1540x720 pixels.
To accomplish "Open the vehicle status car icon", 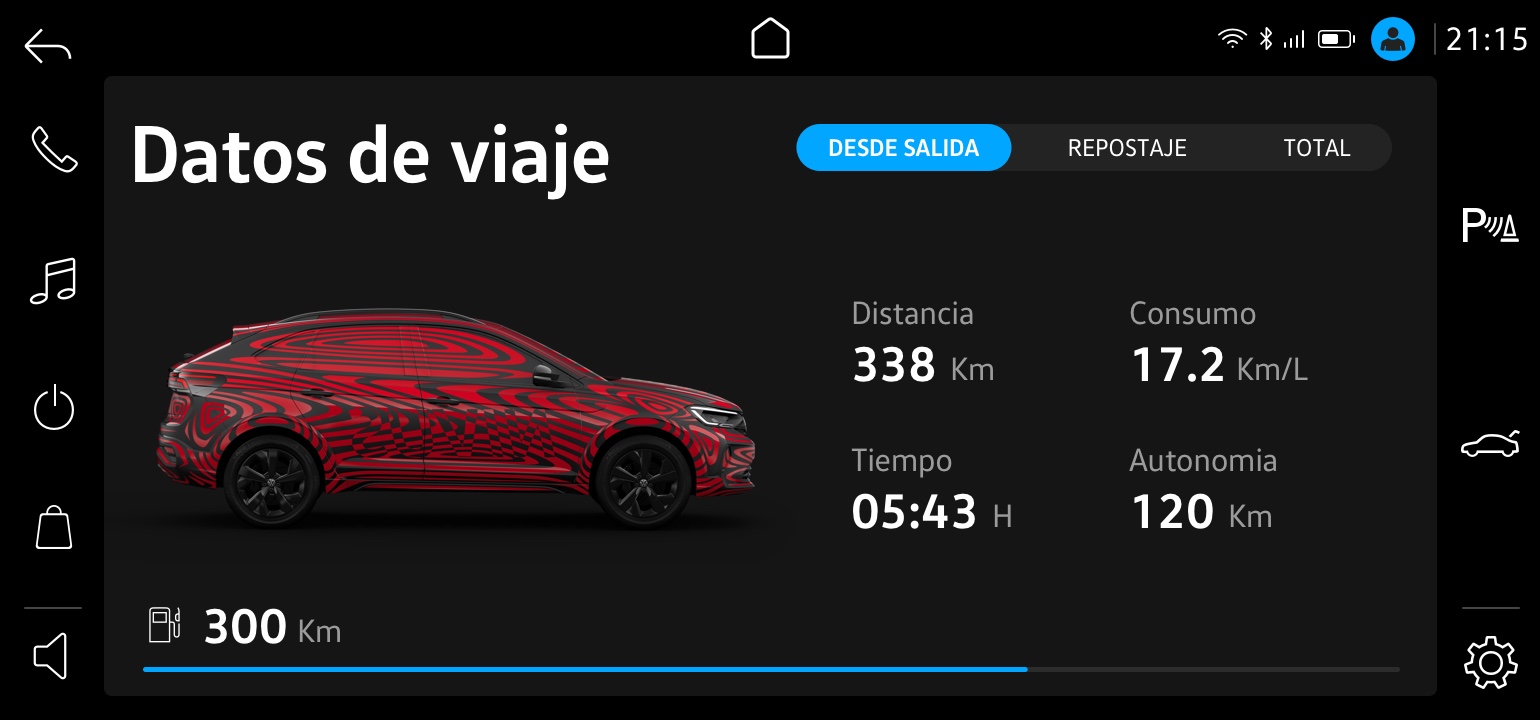I will 1489,444.
